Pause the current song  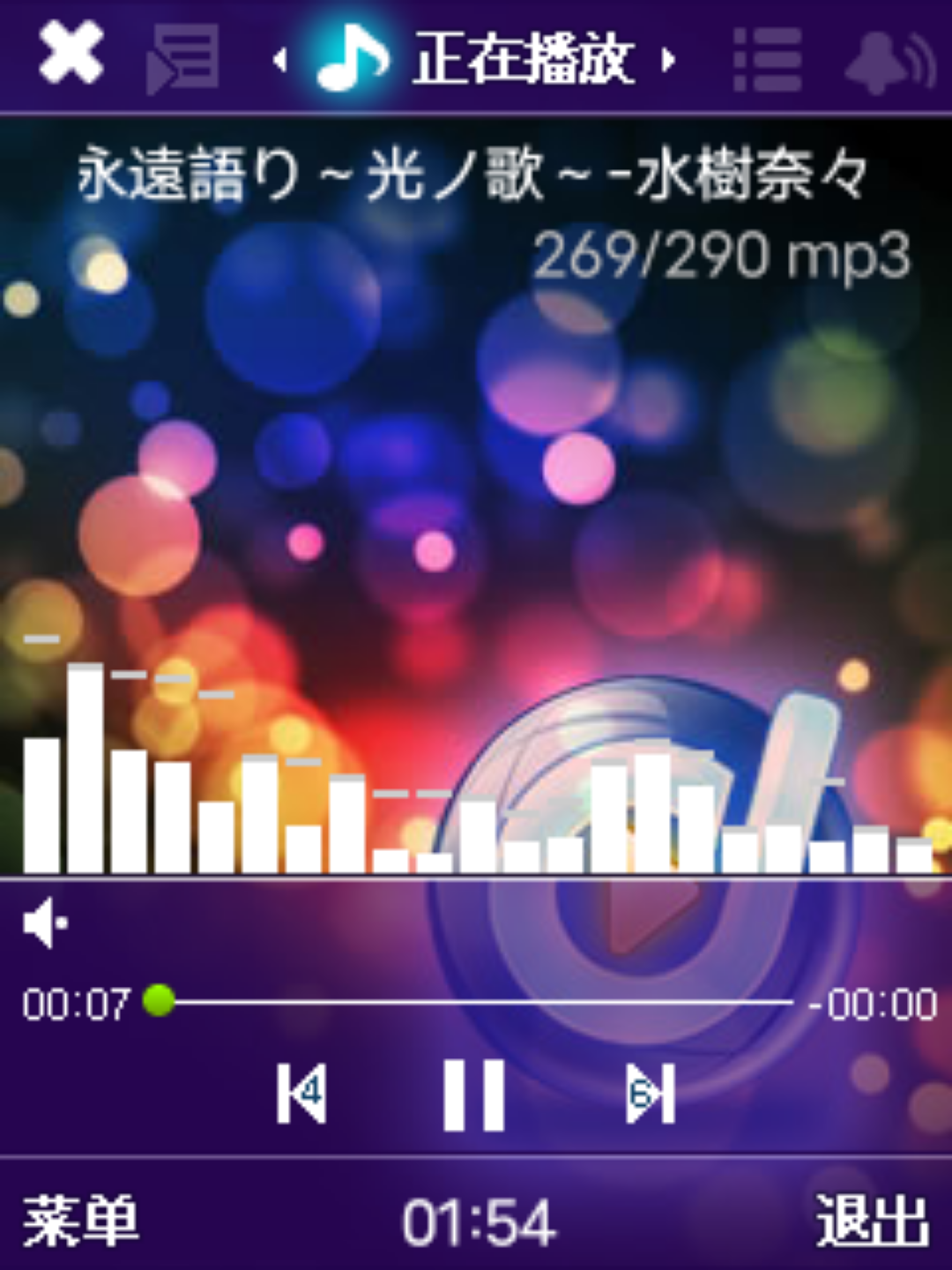point(474,1094)
